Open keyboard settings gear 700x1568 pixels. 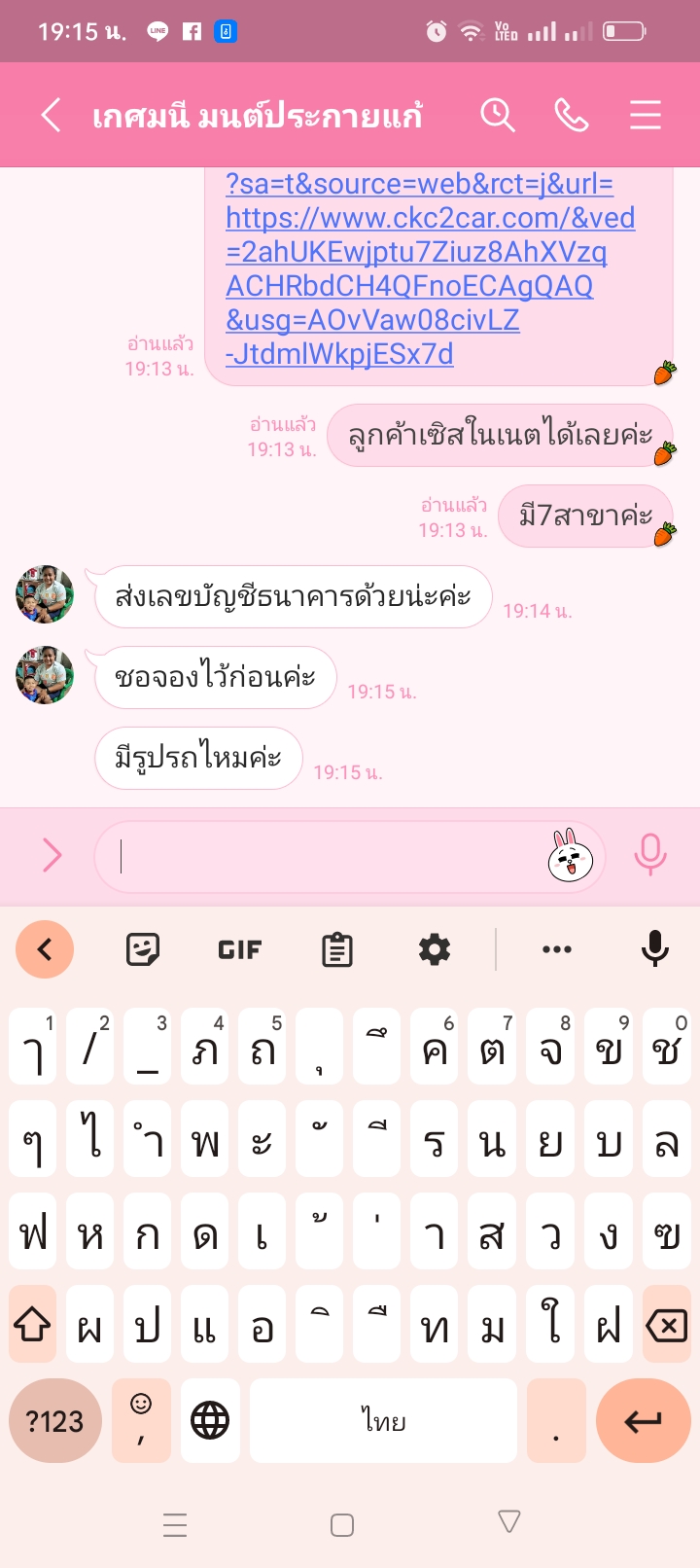434,949
